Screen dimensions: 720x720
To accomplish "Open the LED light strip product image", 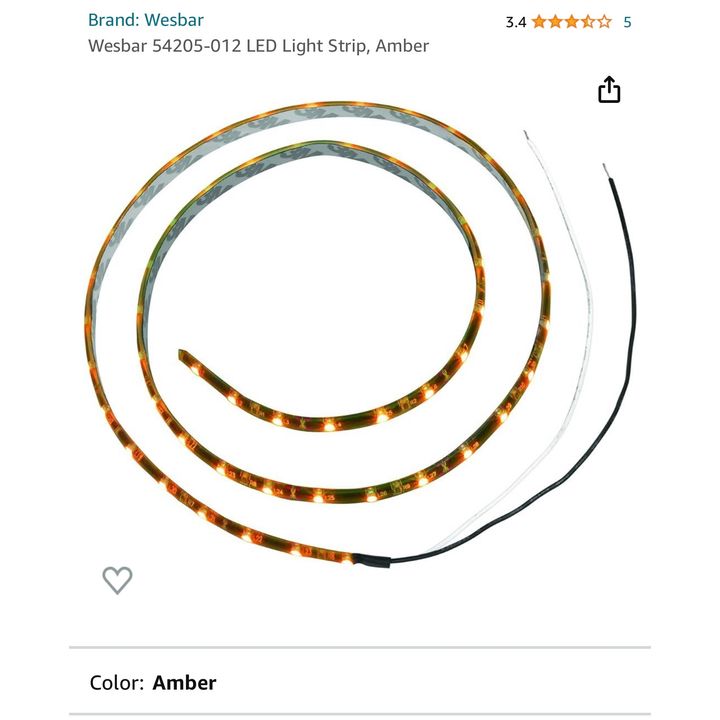I will point(360,340).
